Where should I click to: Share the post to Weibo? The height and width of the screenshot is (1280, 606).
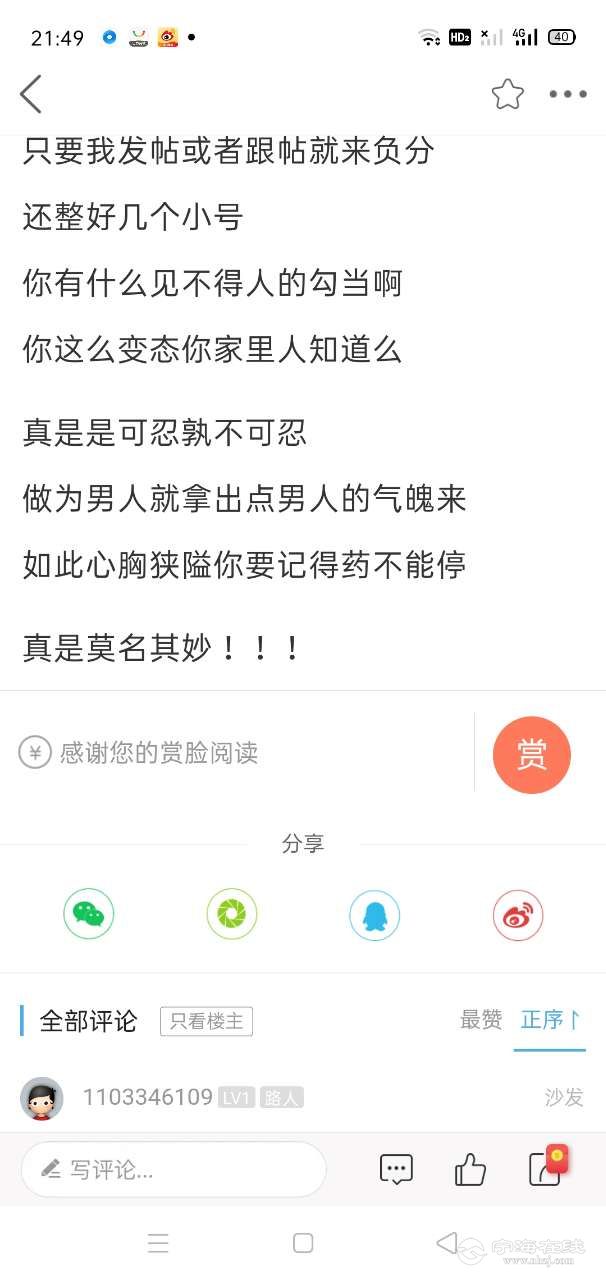[518, 914]
